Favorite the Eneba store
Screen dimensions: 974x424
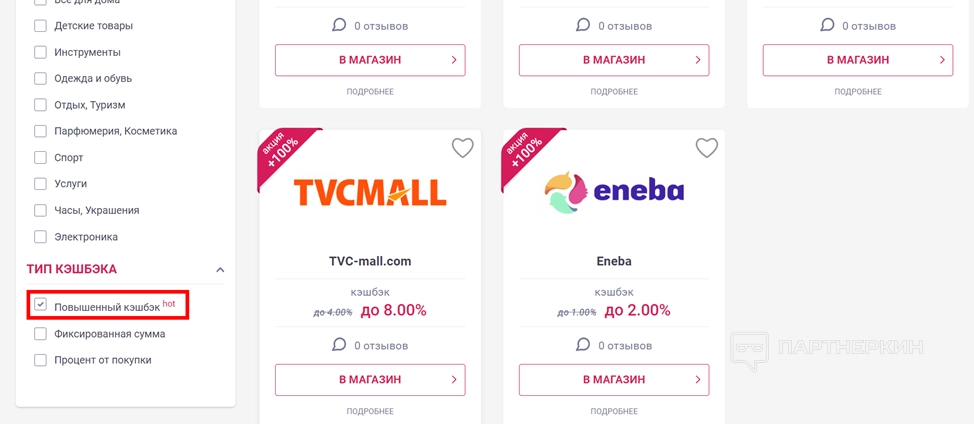pos(706,148)
